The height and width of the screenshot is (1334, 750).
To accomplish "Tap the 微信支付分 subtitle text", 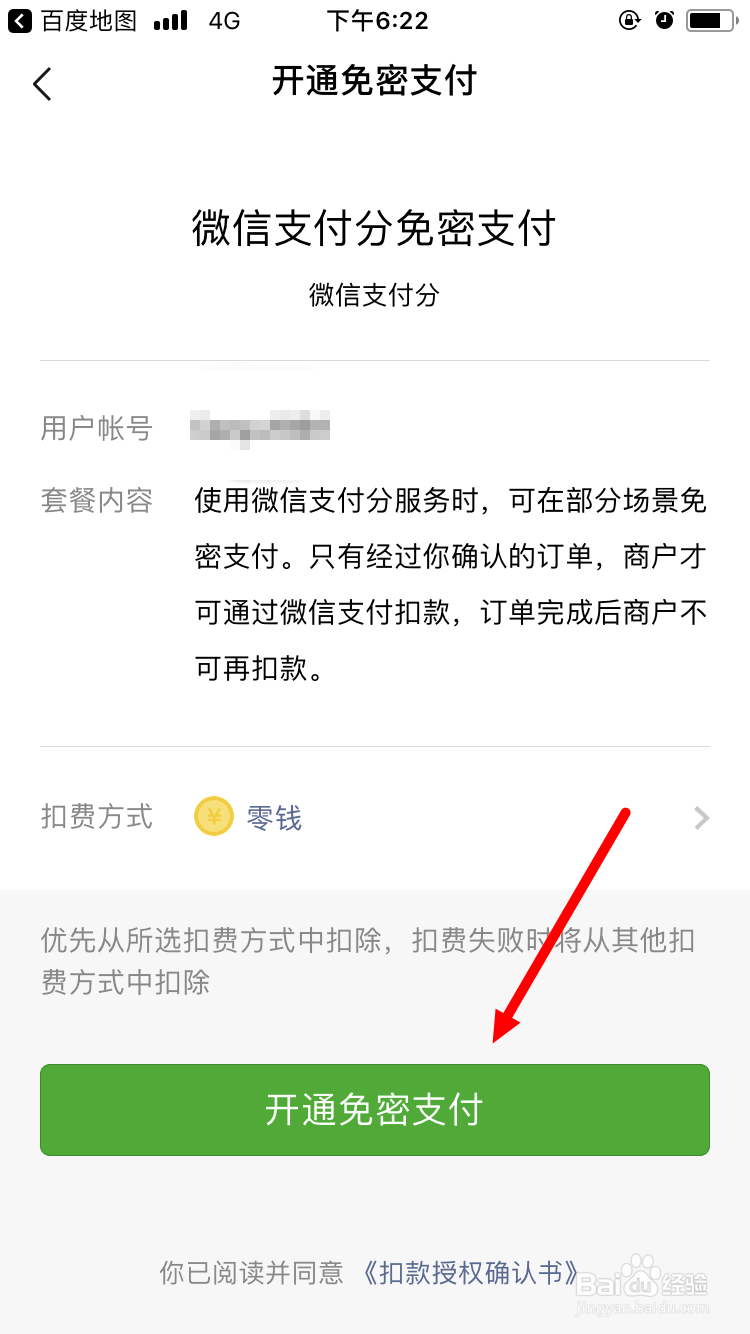I will click(374, 293).
